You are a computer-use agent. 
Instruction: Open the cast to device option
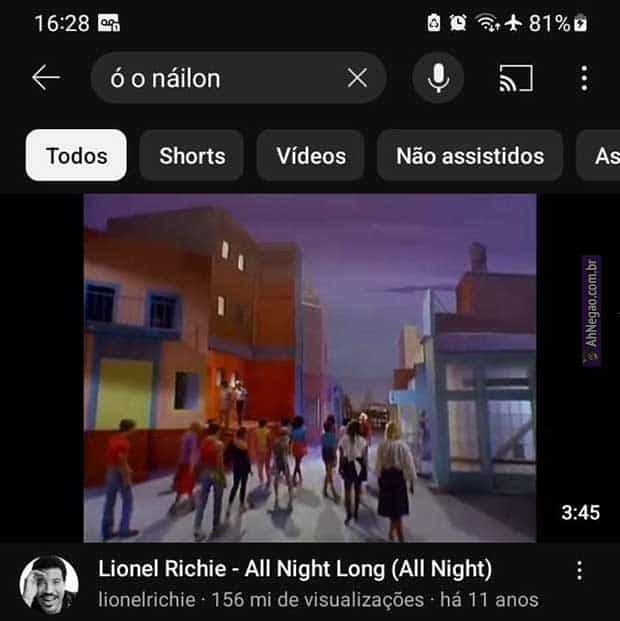(516, 78)
